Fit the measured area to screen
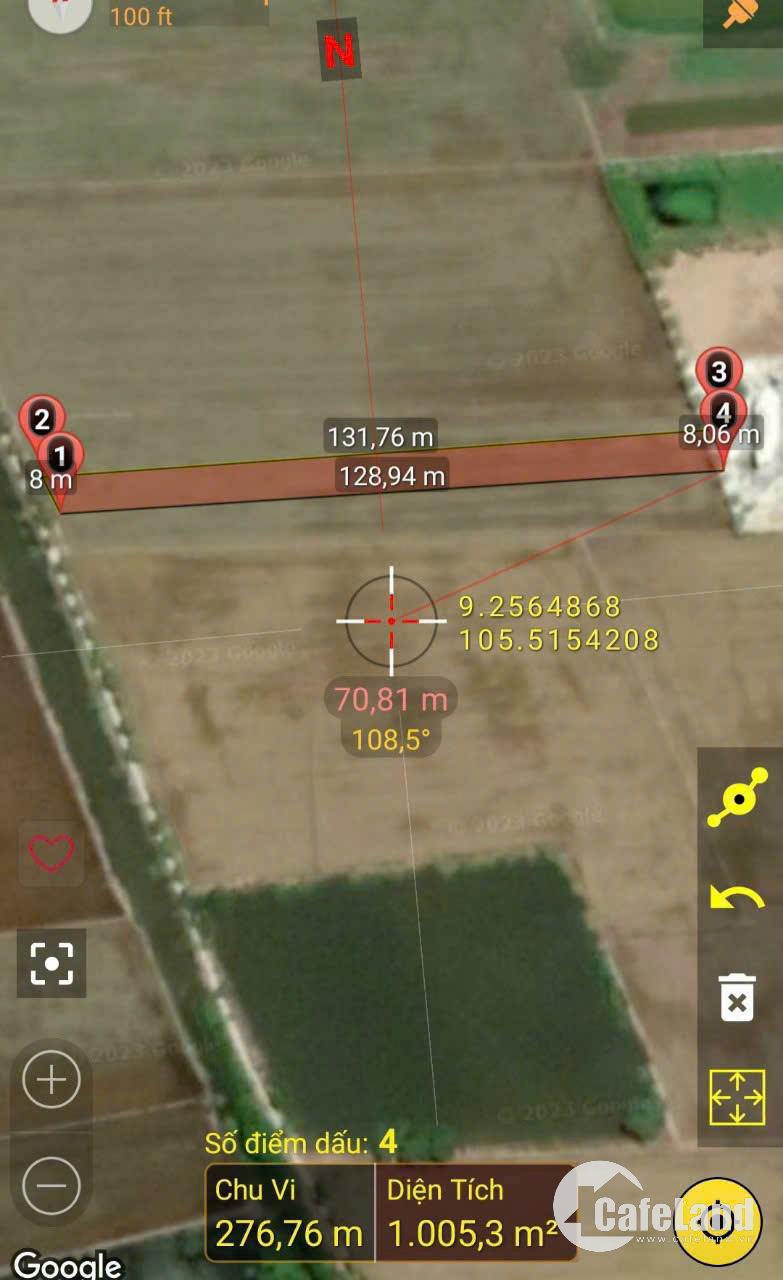783x1280 pixels. 737,1097
